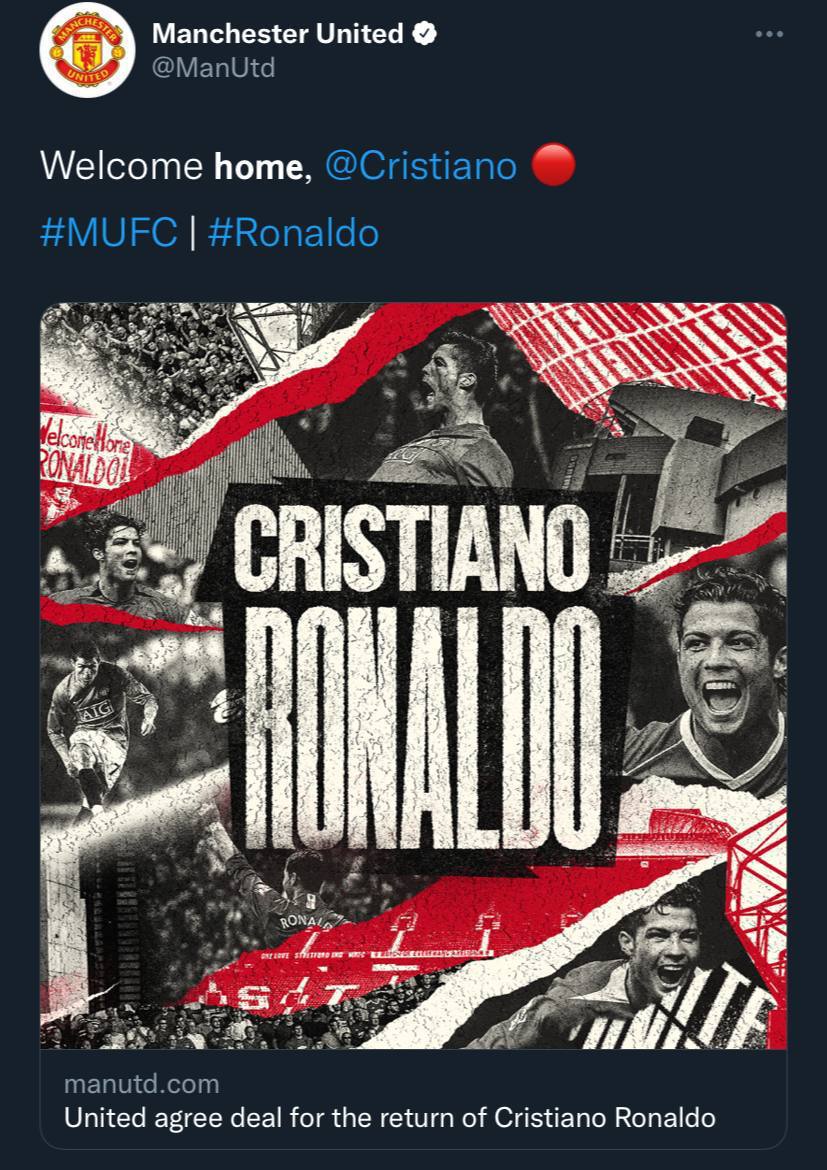Image resolution: width=827 pixels, height=1170 pixels.
Task: View the Manchester United account name
Action: [277, 33]
